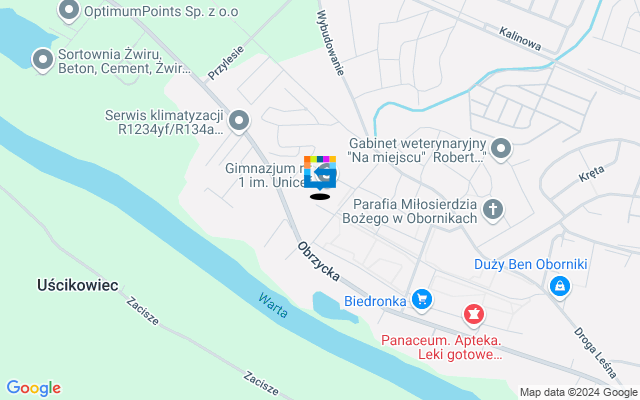
Task: Tap the Serwis klimatyzacji R1234yf marker
Action: [239, 122]
